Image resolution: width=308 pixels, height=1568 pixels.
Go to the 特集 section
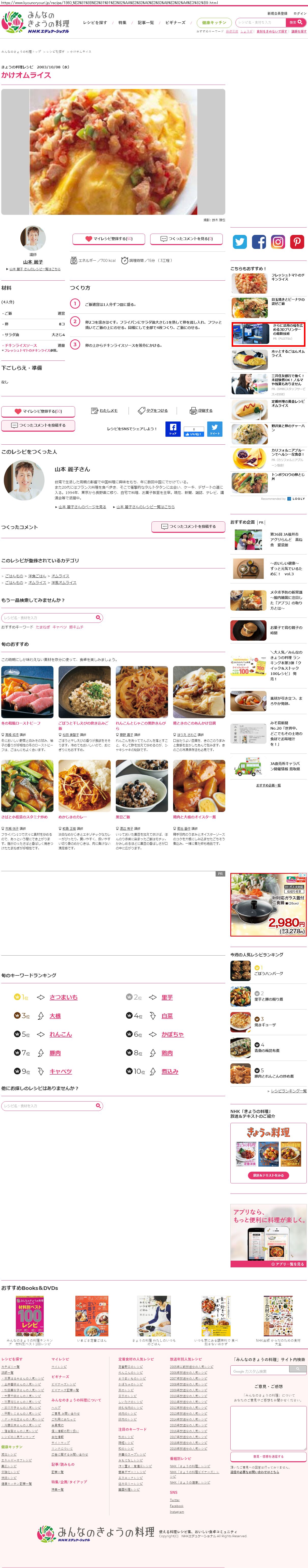[x=122, y=23]
